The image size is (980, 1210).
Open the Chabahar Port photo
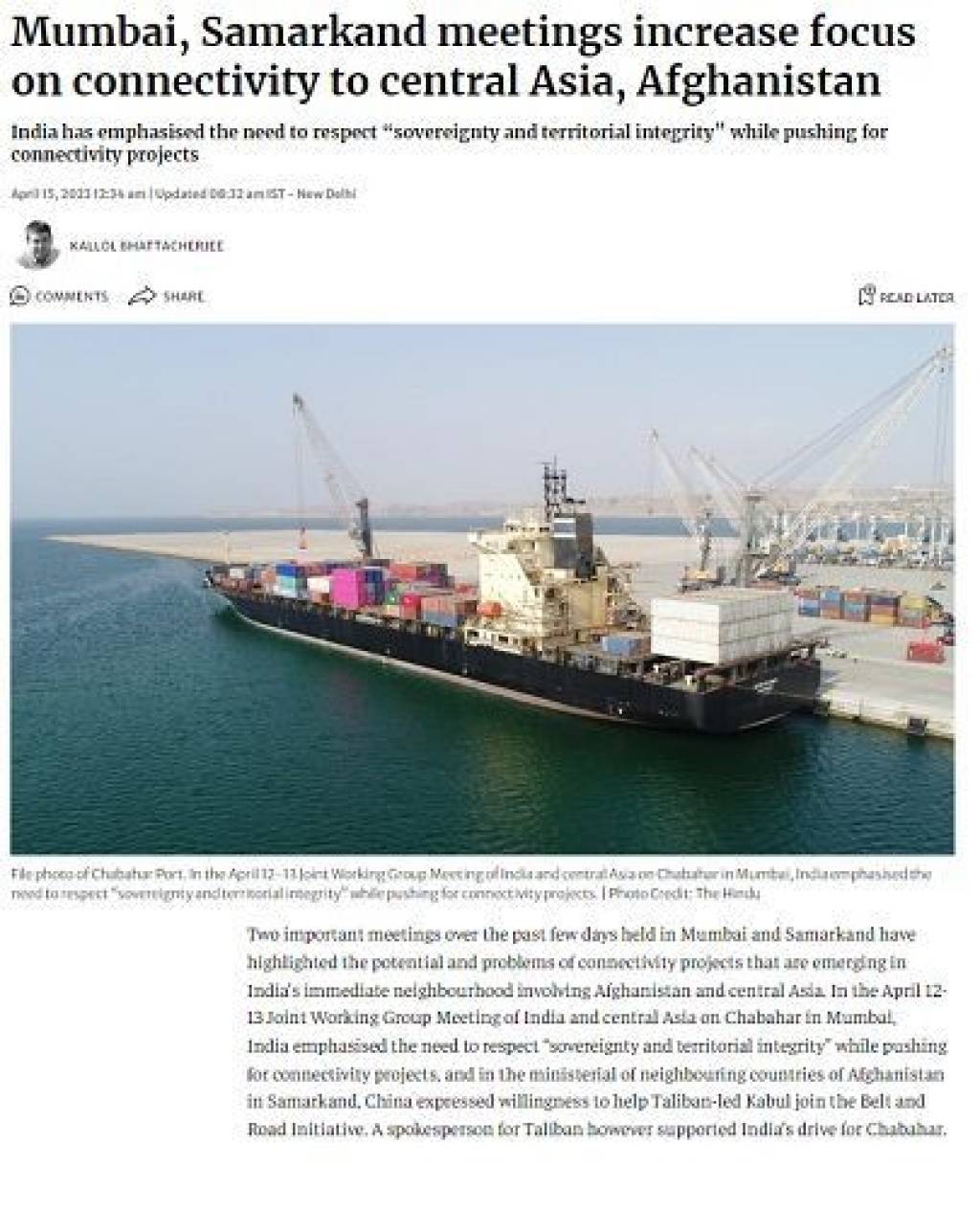(482, 589)
